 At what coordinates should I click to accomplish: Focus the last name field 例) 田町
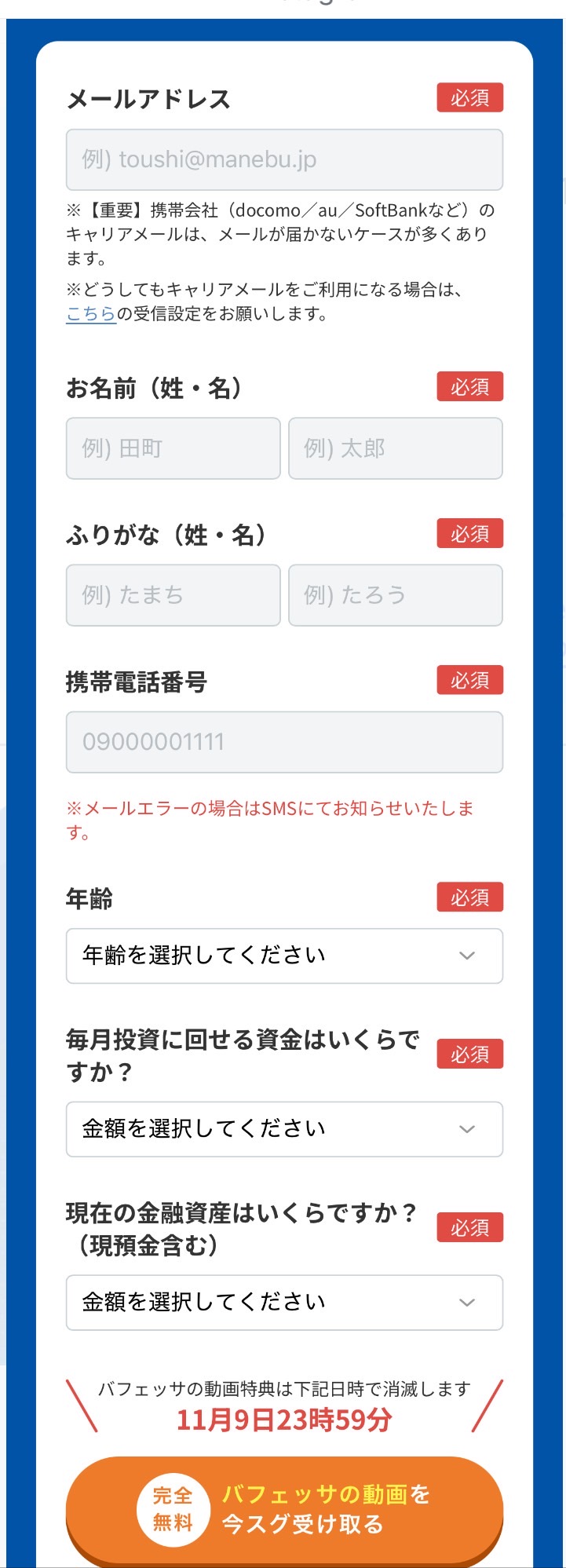tap(173, 448)
